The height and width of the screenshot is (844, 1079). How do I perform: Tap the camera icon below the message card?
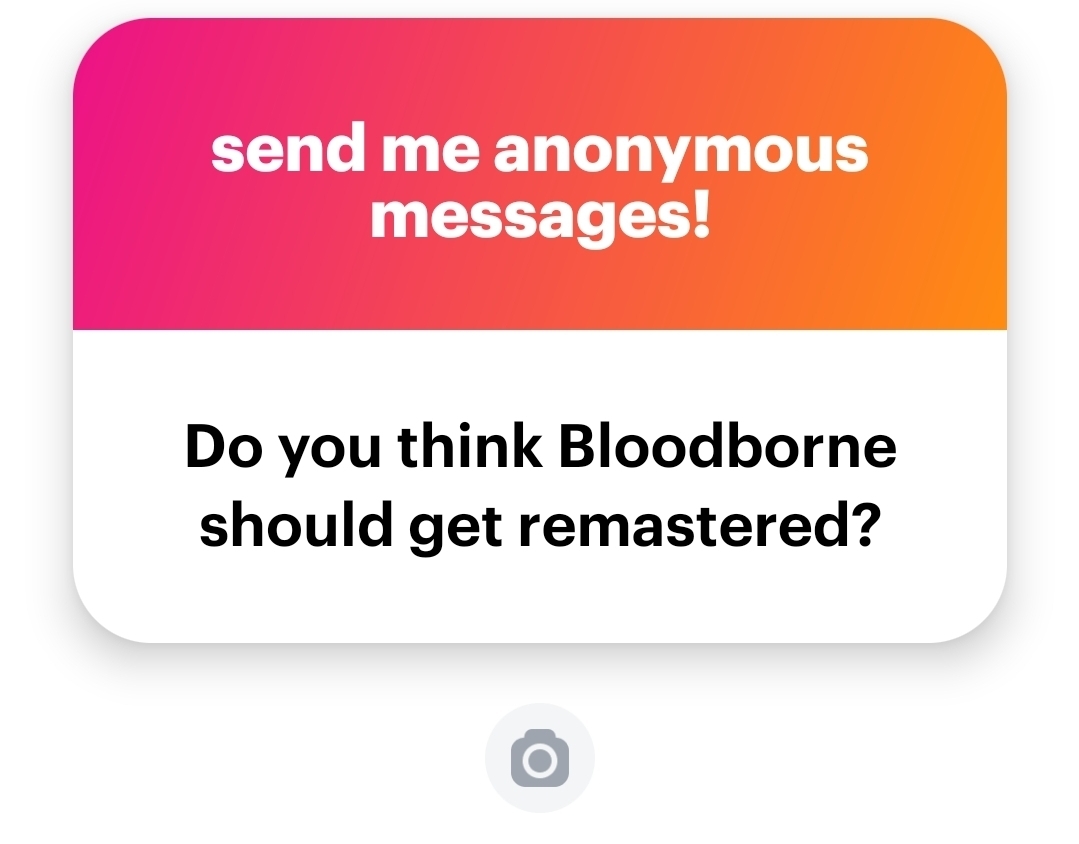click(x=539, y=758)
